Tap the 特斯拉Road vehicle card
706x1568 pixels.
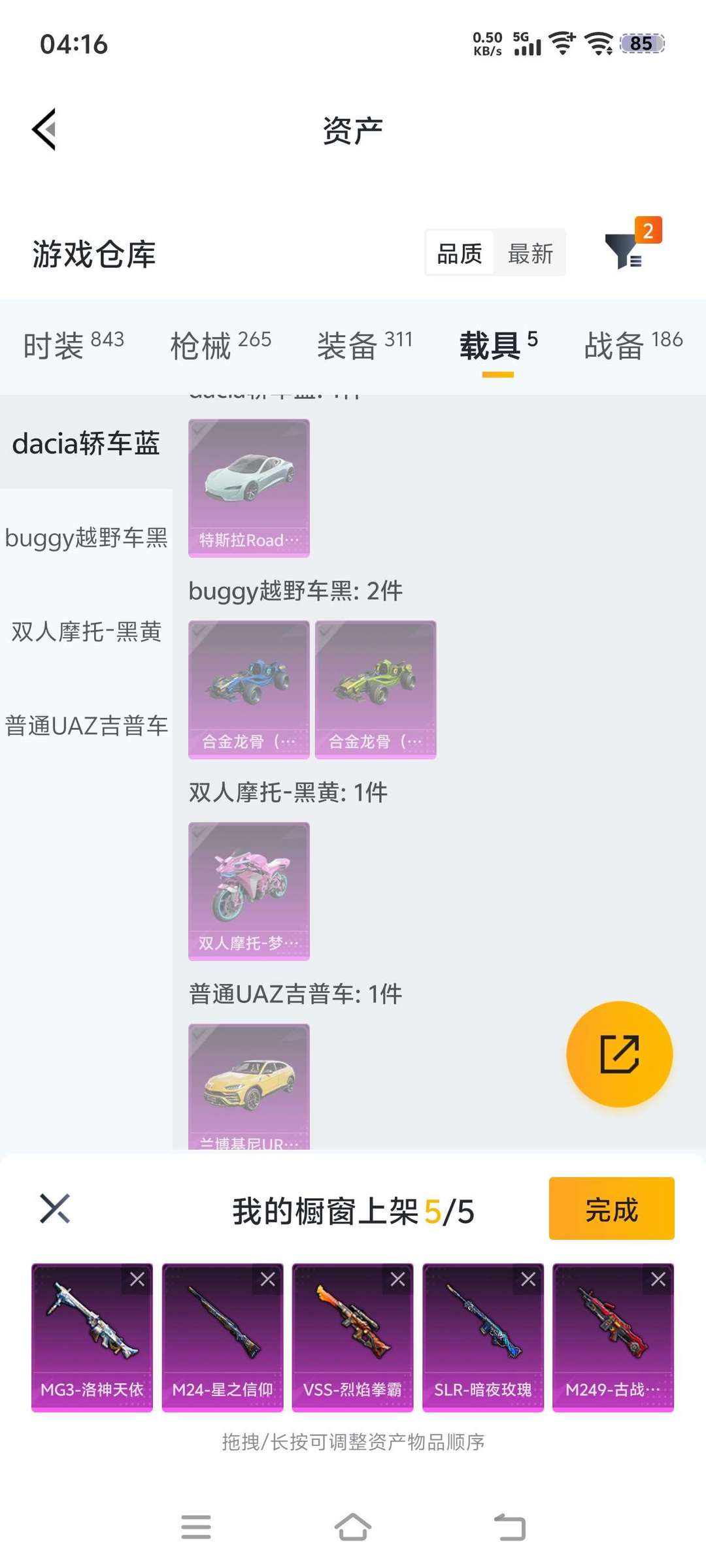click(x=248, y=486)
